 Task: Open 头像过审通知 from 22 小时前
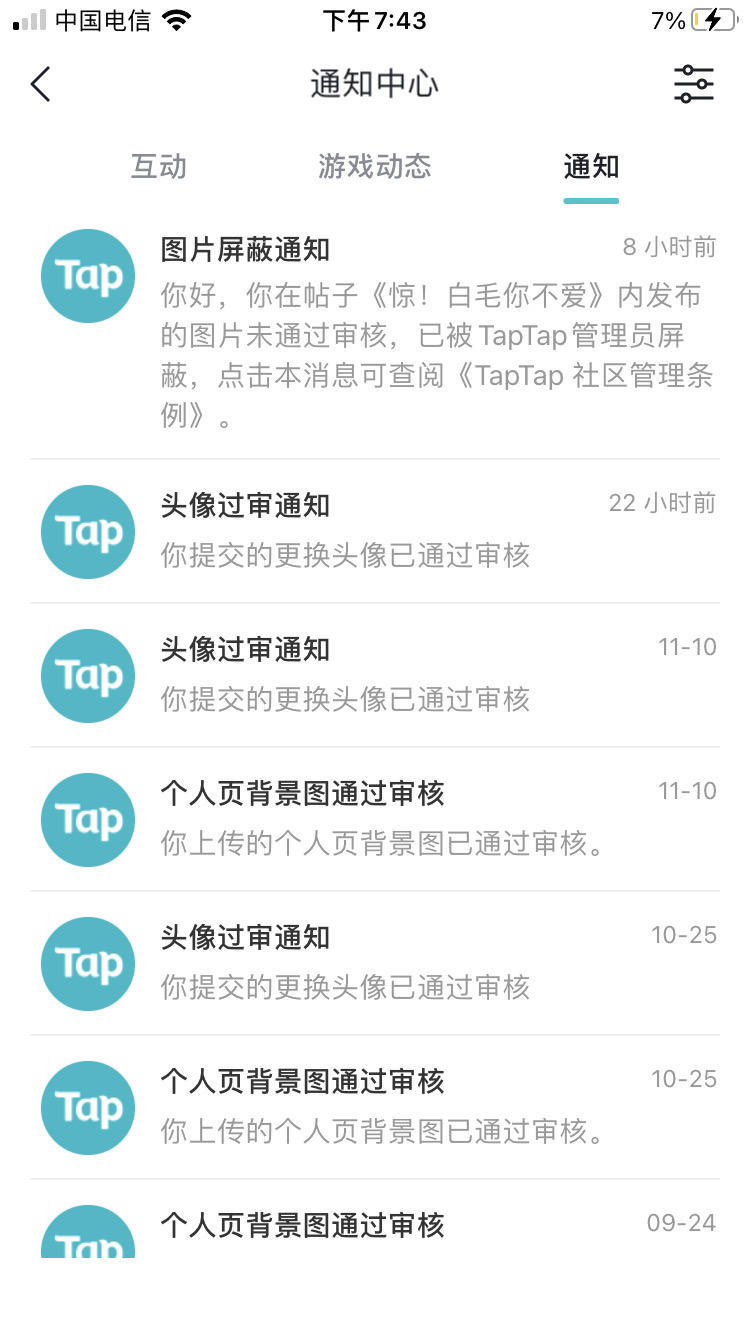click(x=375, y=531)
